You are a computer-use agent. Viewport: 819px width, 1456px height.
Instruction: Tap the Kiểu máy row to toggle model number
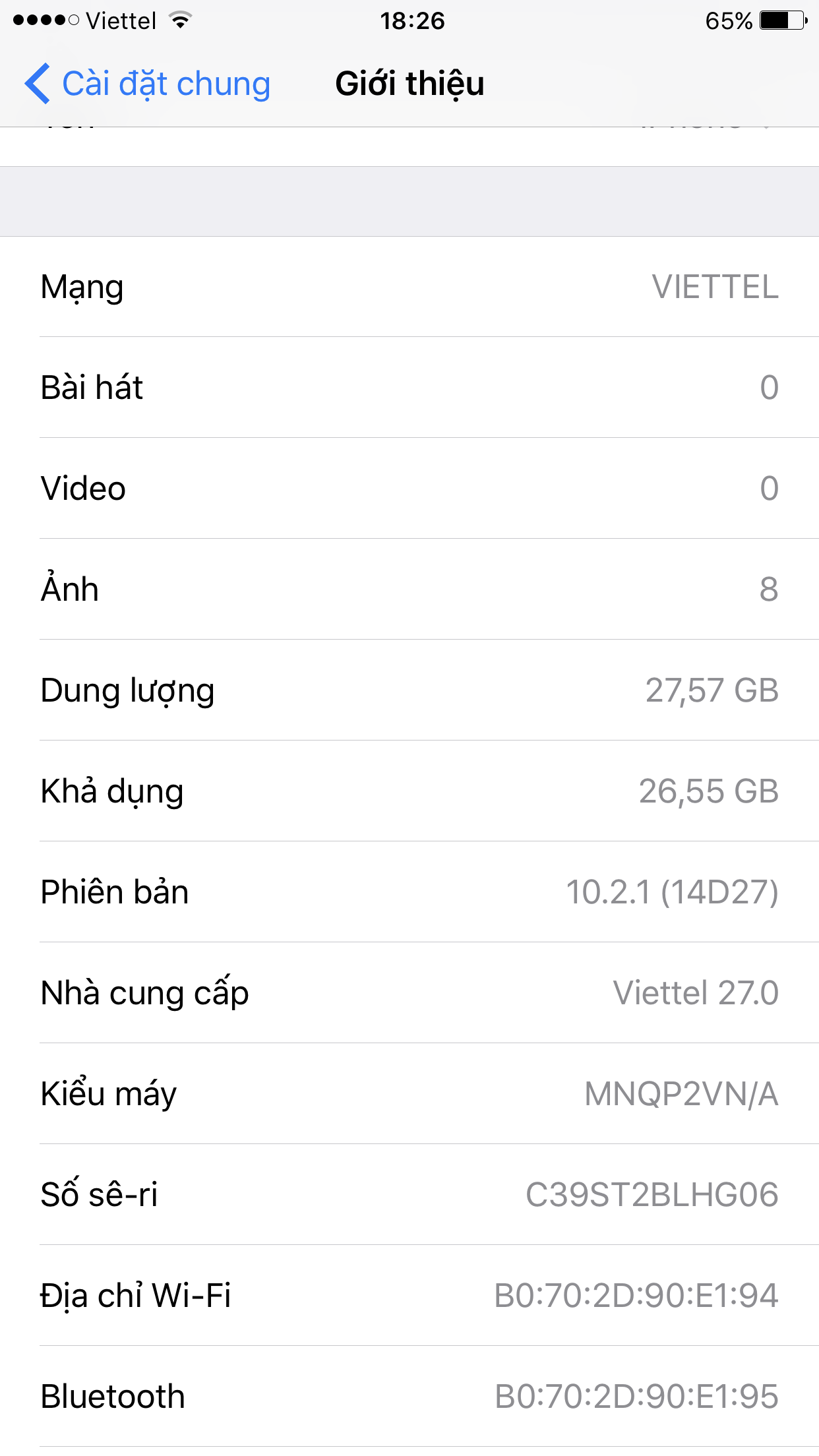point(409,1093)
